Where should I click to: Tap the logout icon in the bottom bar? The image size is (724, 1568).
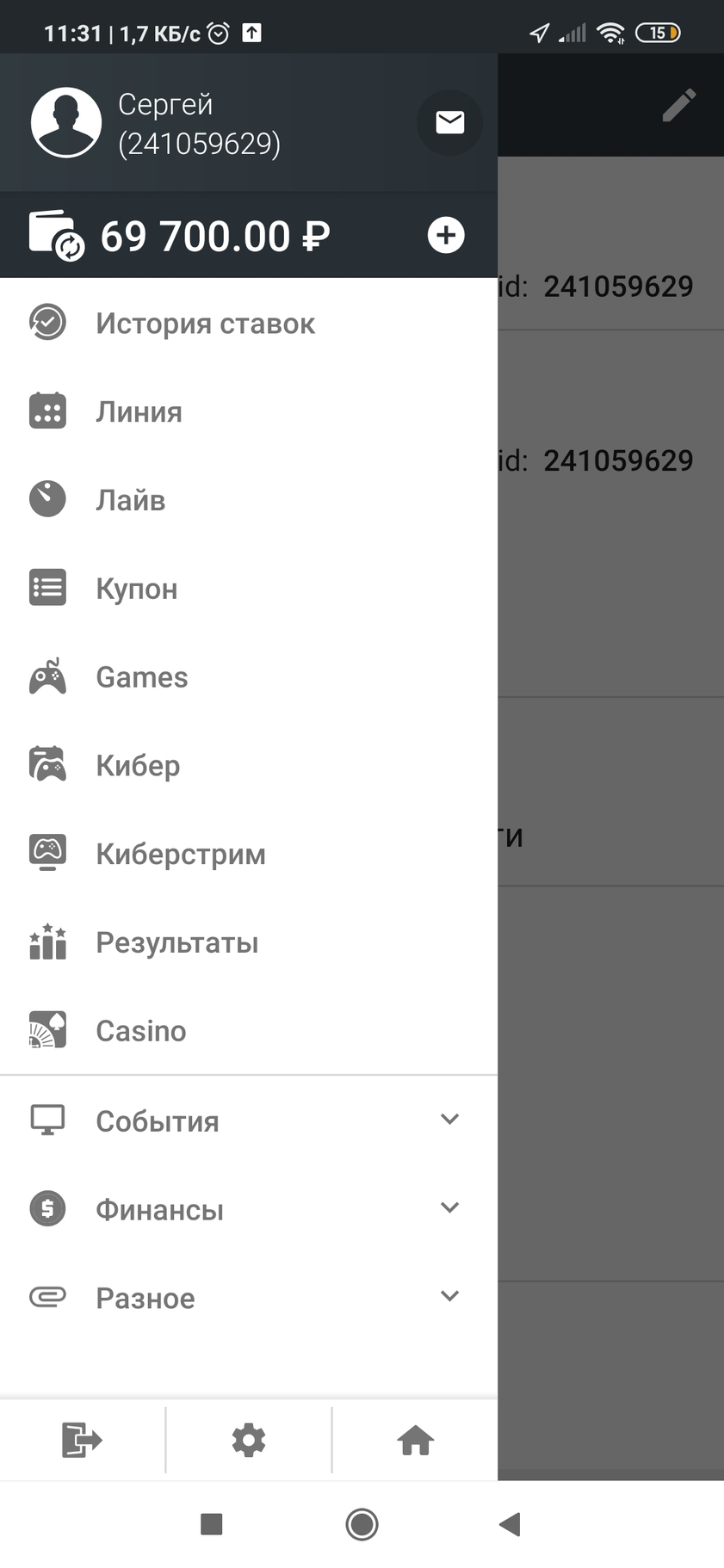point(82,1440)
